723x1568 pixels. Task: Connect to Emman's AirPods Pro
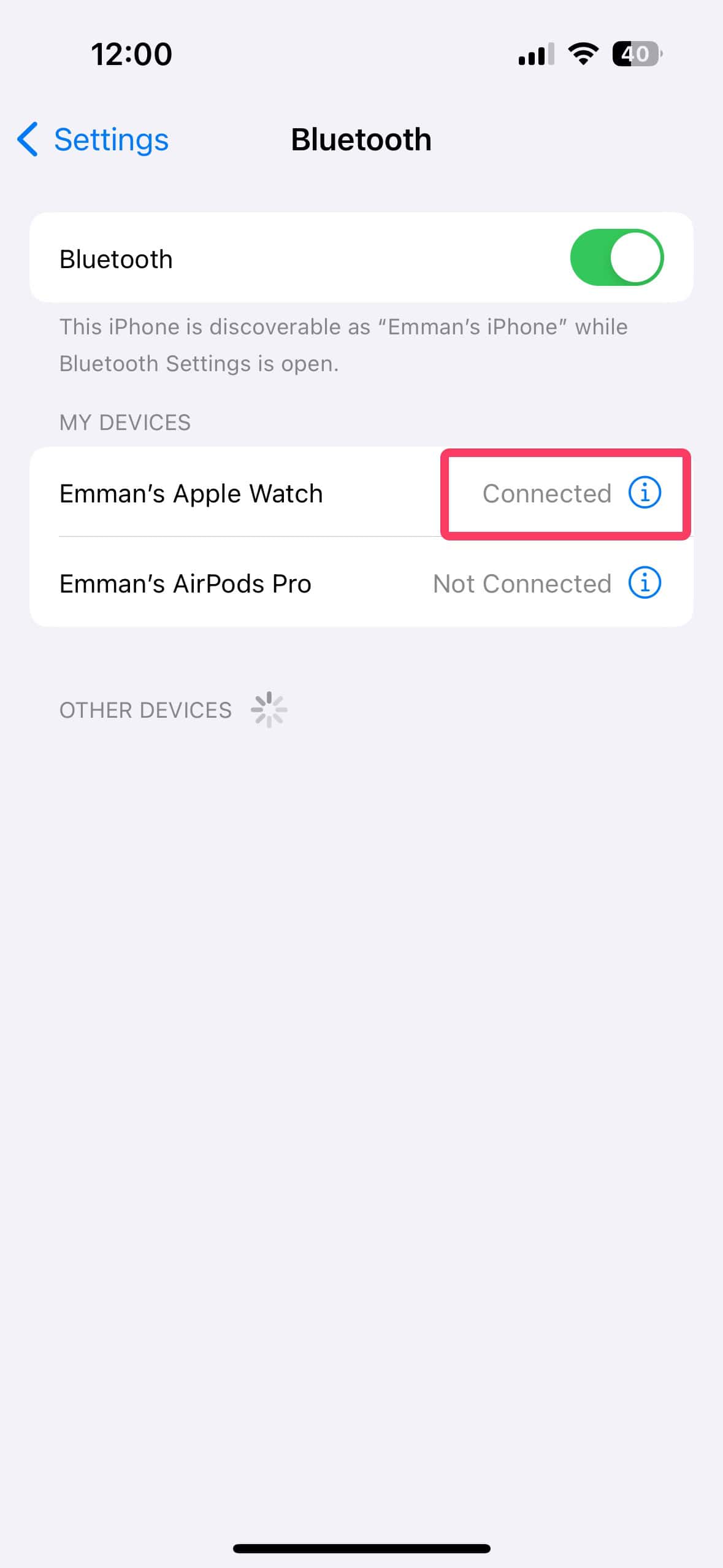pyautogui.click(x=245, y=583)
